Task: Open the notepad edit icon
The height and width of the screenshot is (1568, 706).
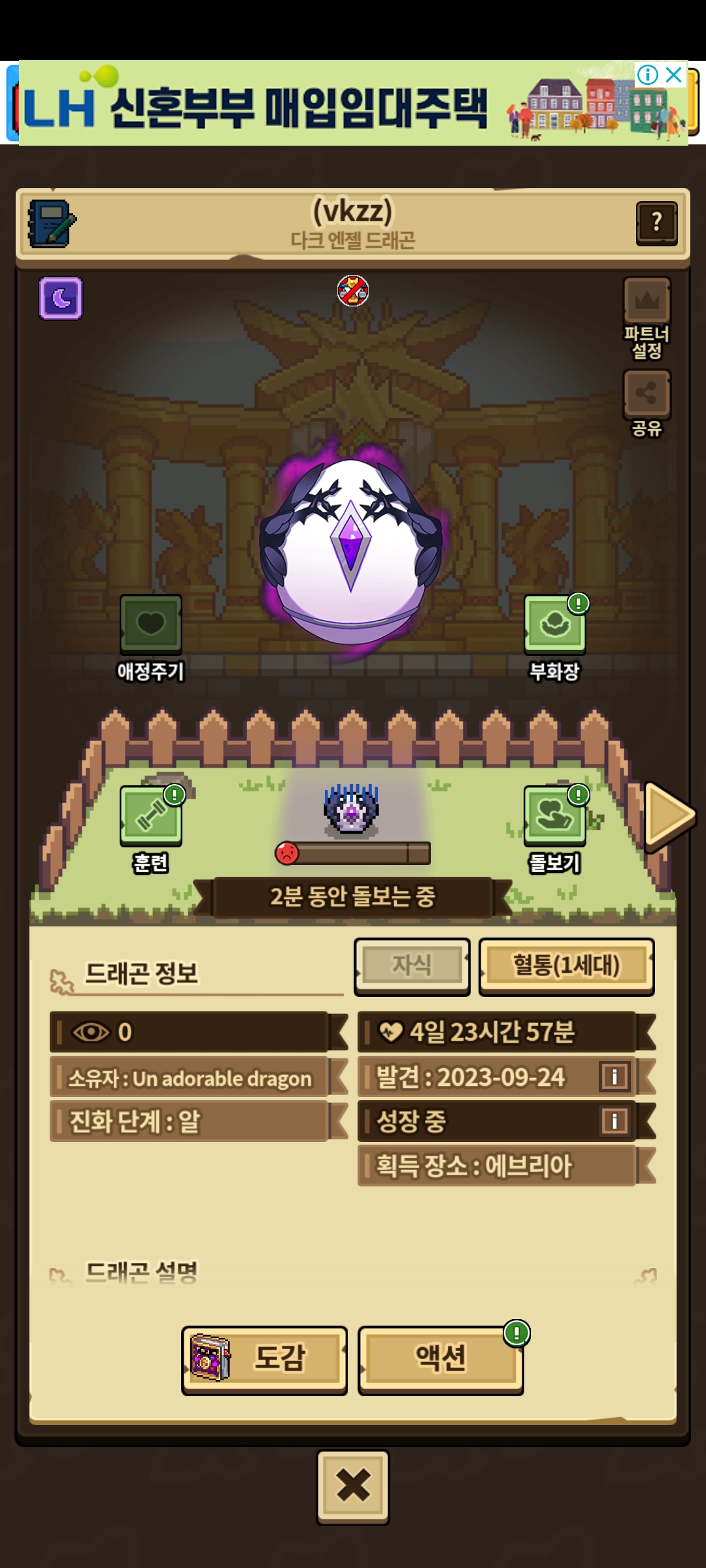Action: pyautogui.click(x=52, y=223)
